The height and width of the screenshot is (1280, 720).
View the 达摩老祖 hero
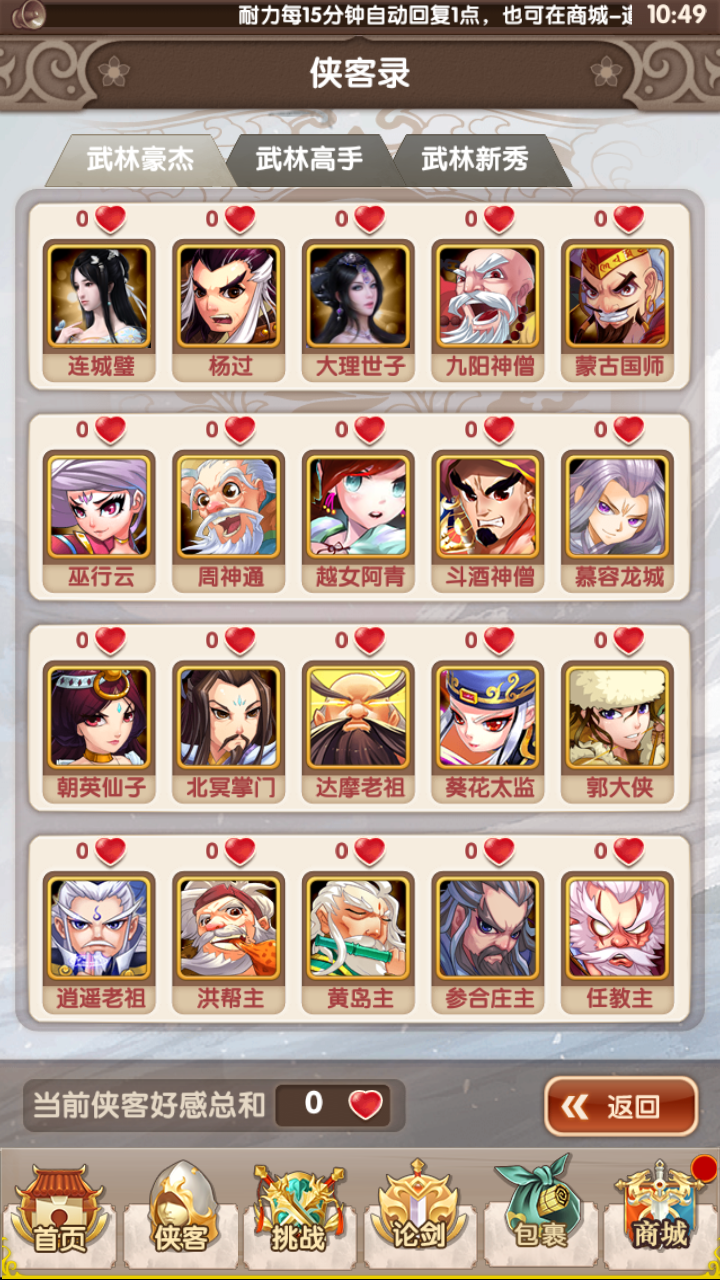(x=358, y=718)
